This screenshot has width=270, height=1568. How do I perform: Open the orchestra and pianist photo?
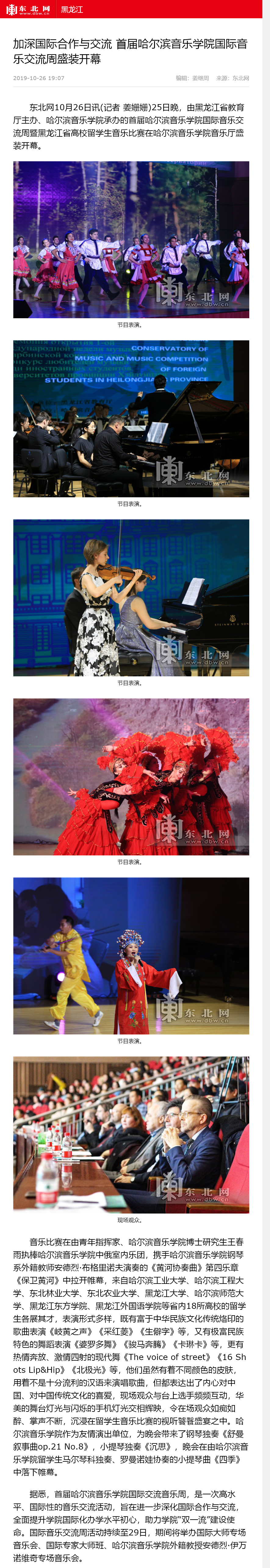[x=131, y=418]
